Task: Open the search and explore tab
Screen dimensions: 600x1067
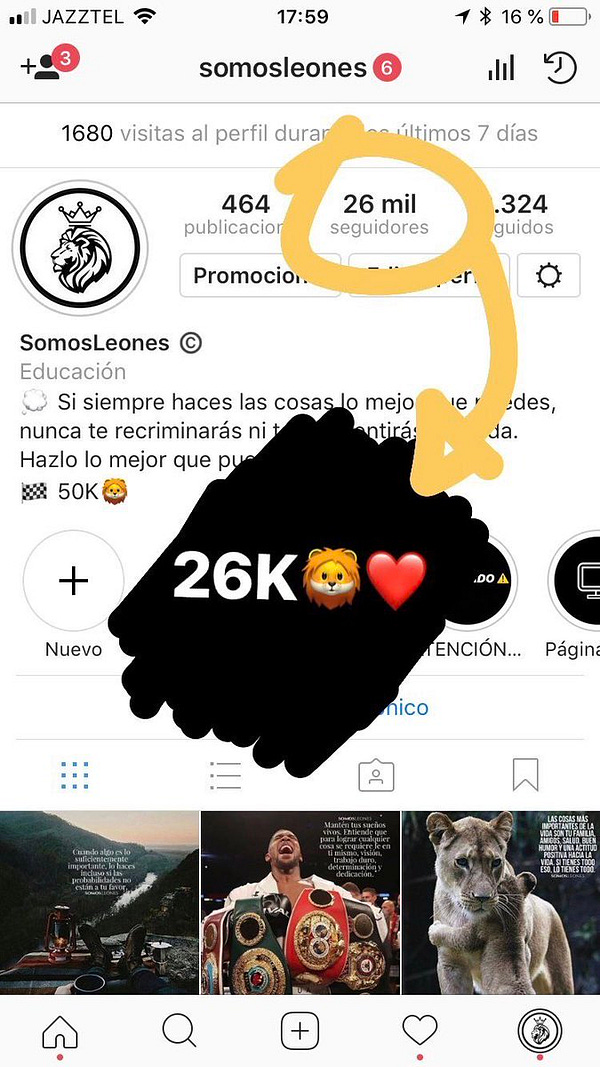Action: click(179, 1031)
